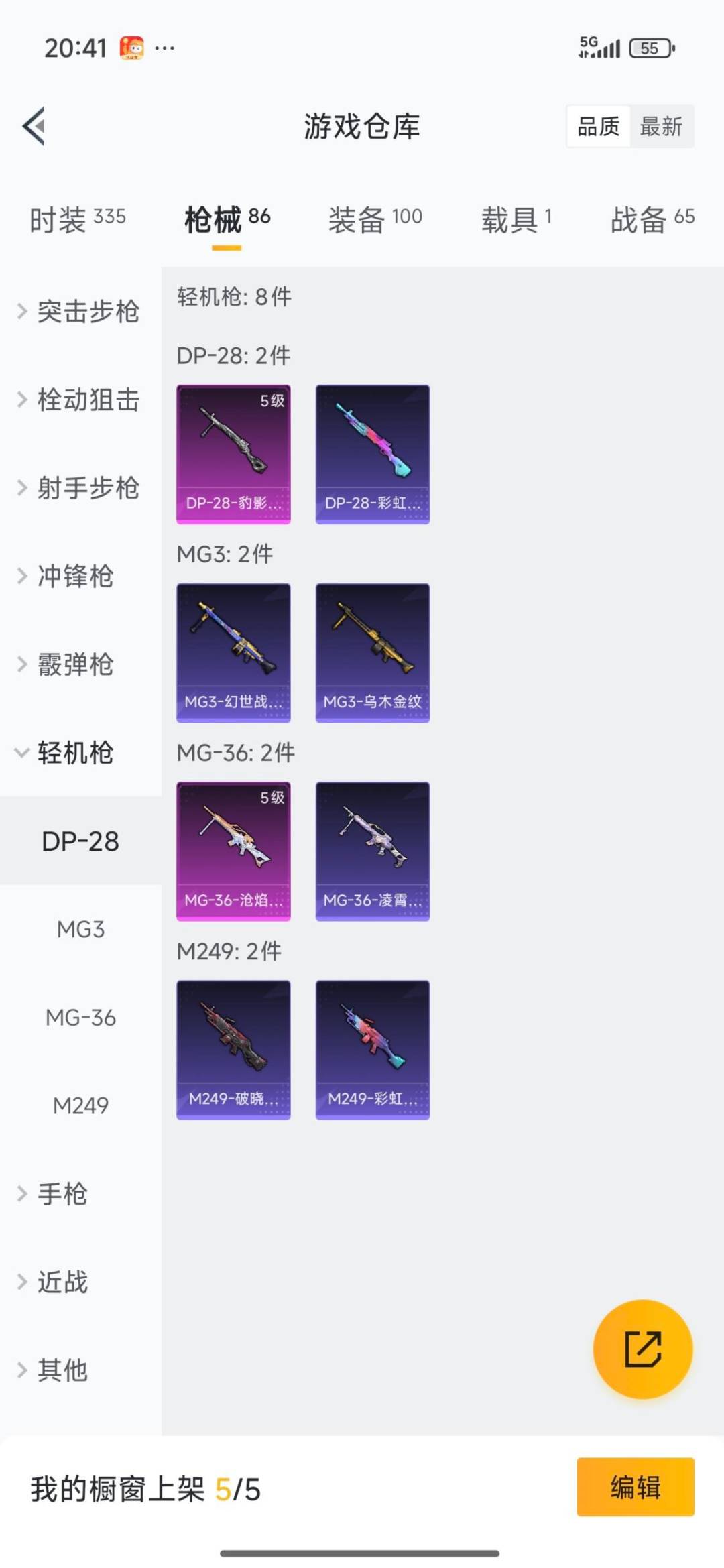
Task: Expand the 射手步枪 category
Action: pos(79,488)
